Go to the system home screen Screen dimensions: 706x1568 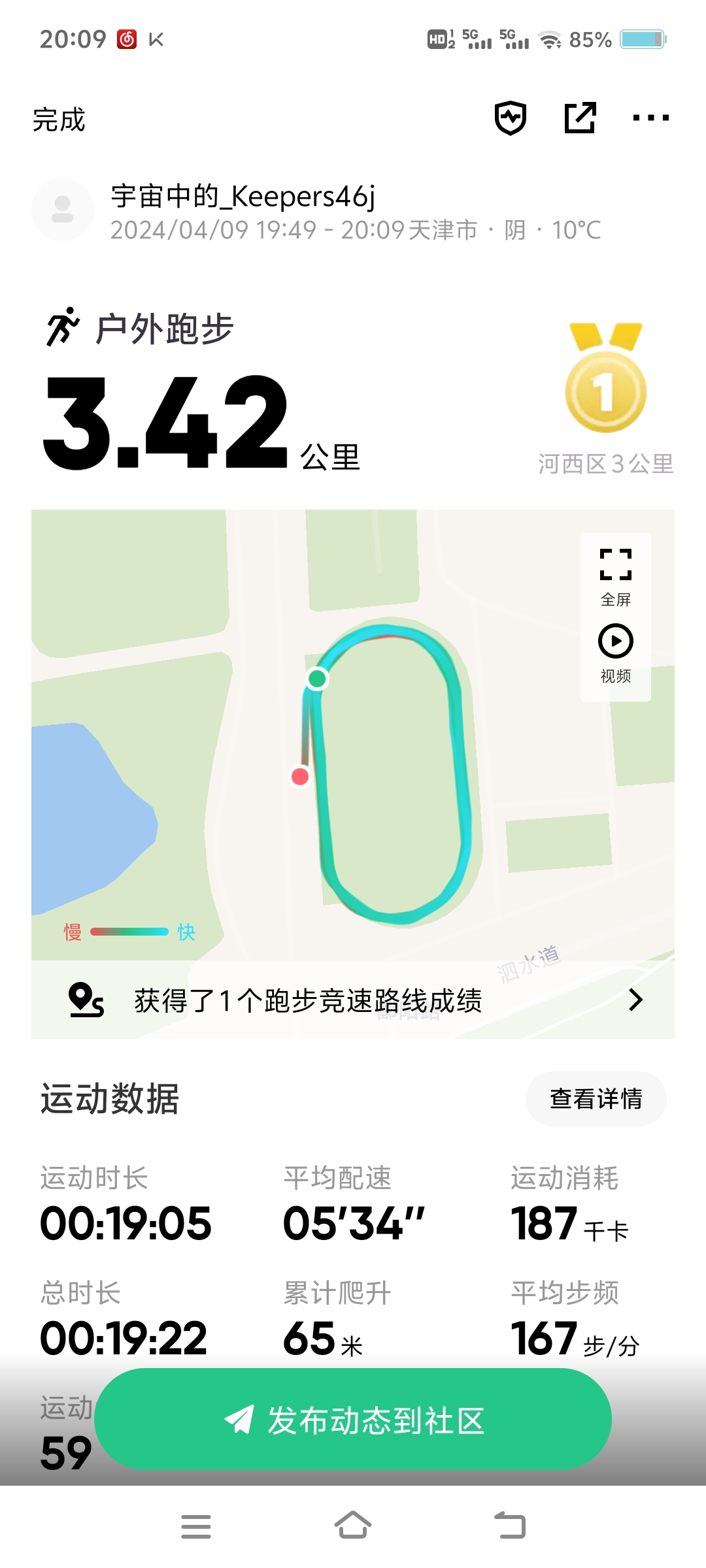click(x=353, y=1526)
